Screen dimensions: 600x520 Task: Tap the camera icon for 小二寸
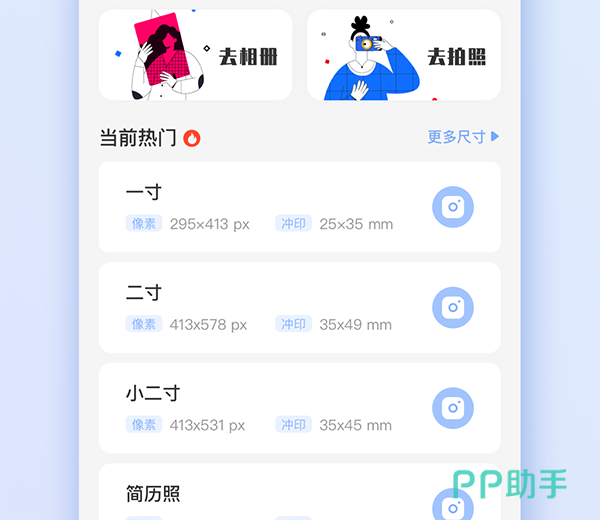(453, 408)
